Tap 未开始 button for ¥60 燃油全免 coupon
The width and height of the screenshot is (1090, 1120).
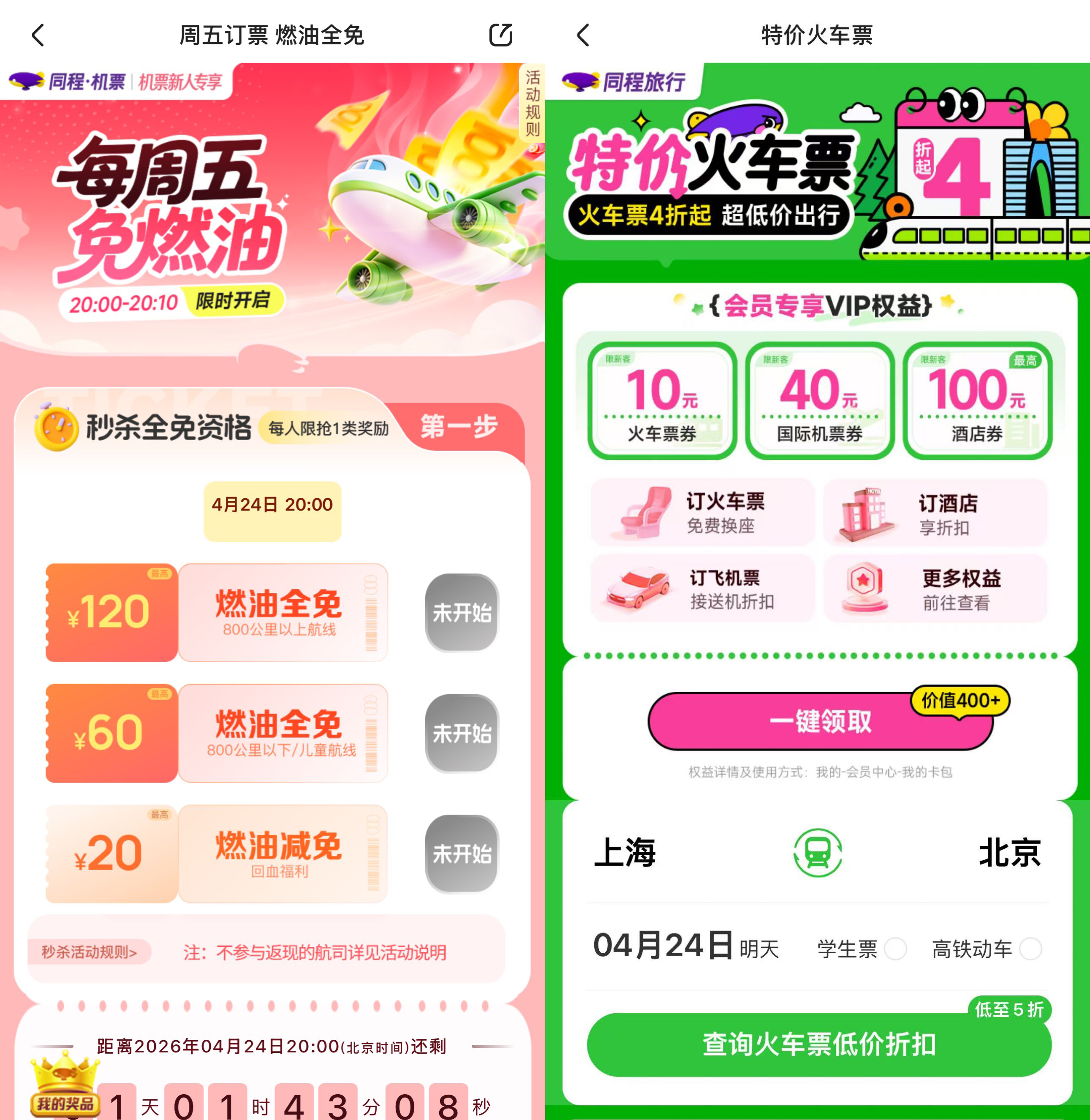pyautogui.click(x=462, y=734)
